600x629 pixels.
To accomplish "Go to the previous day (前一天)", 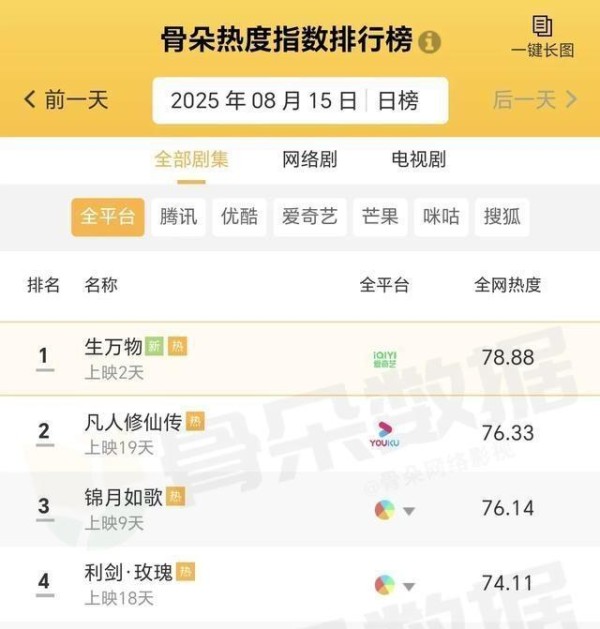I will [66, 100].
